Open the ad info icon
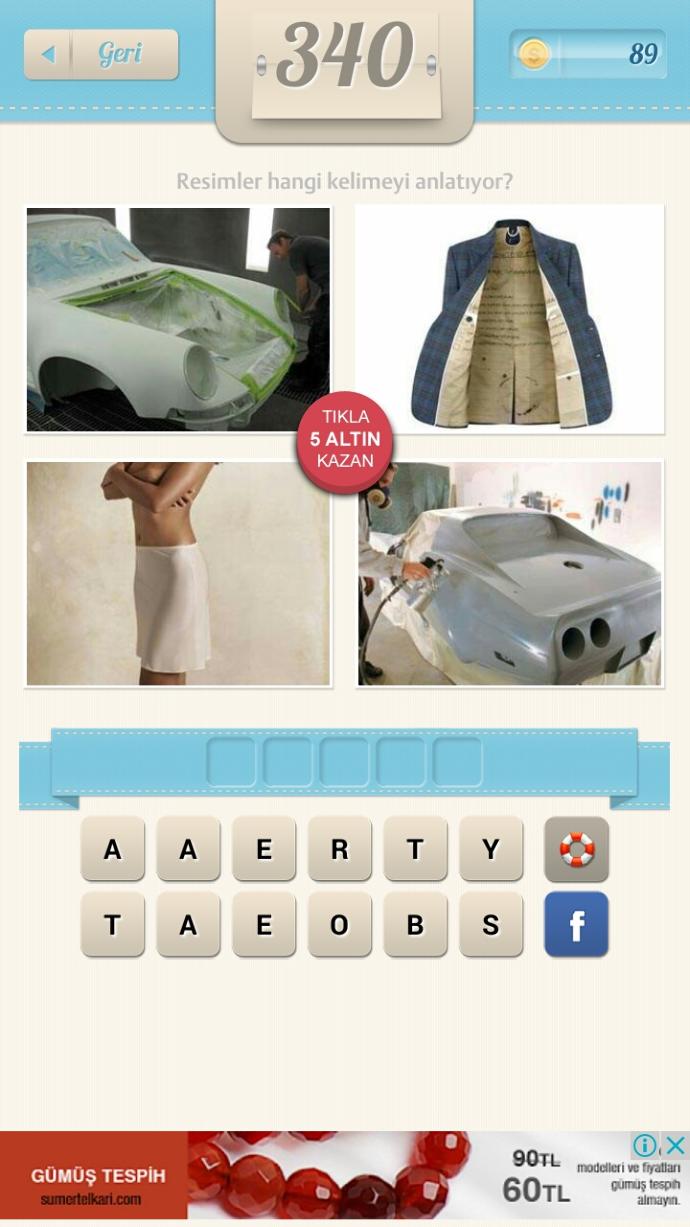The width and height of the screenshot is (690, 1227). coord(646,1145)
